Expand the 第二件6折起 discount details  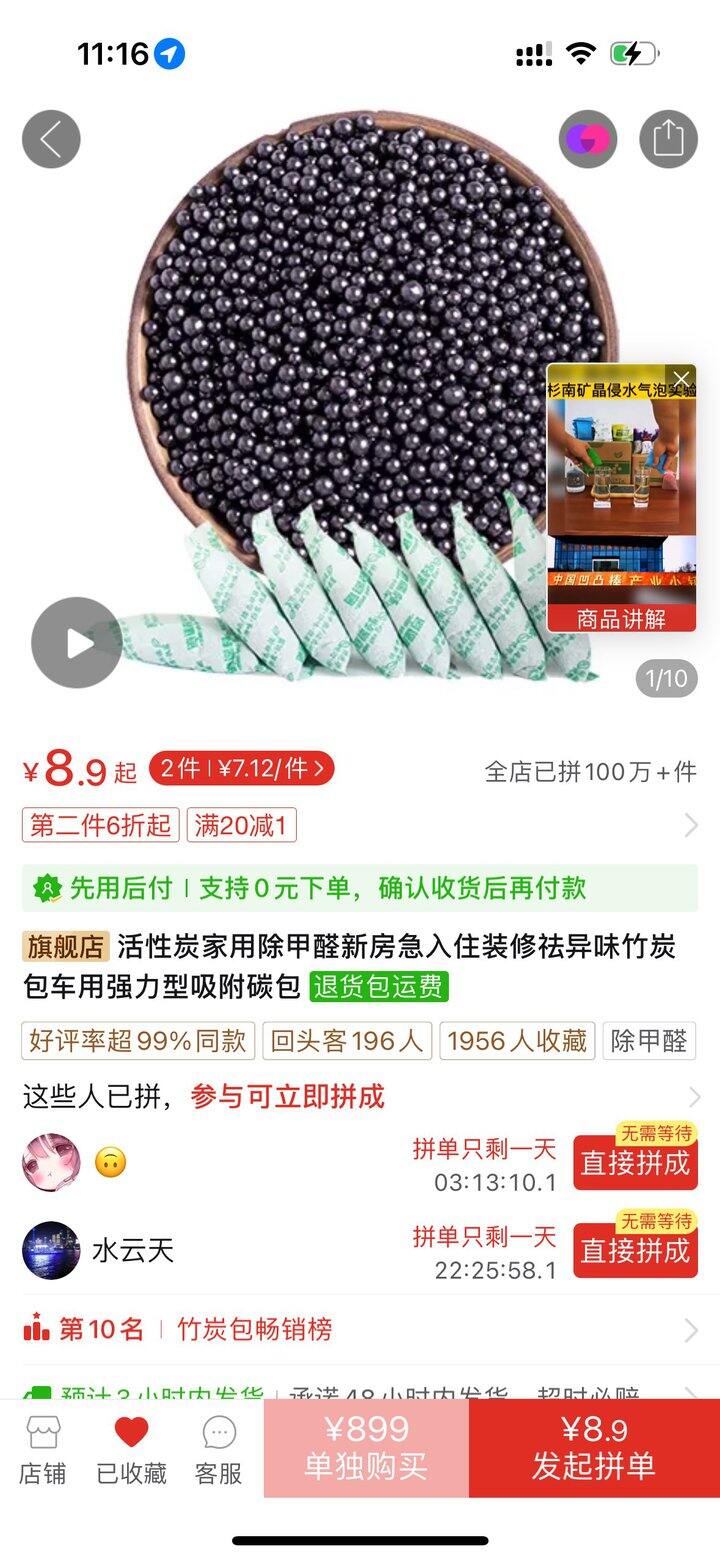[x=100, y=825]
